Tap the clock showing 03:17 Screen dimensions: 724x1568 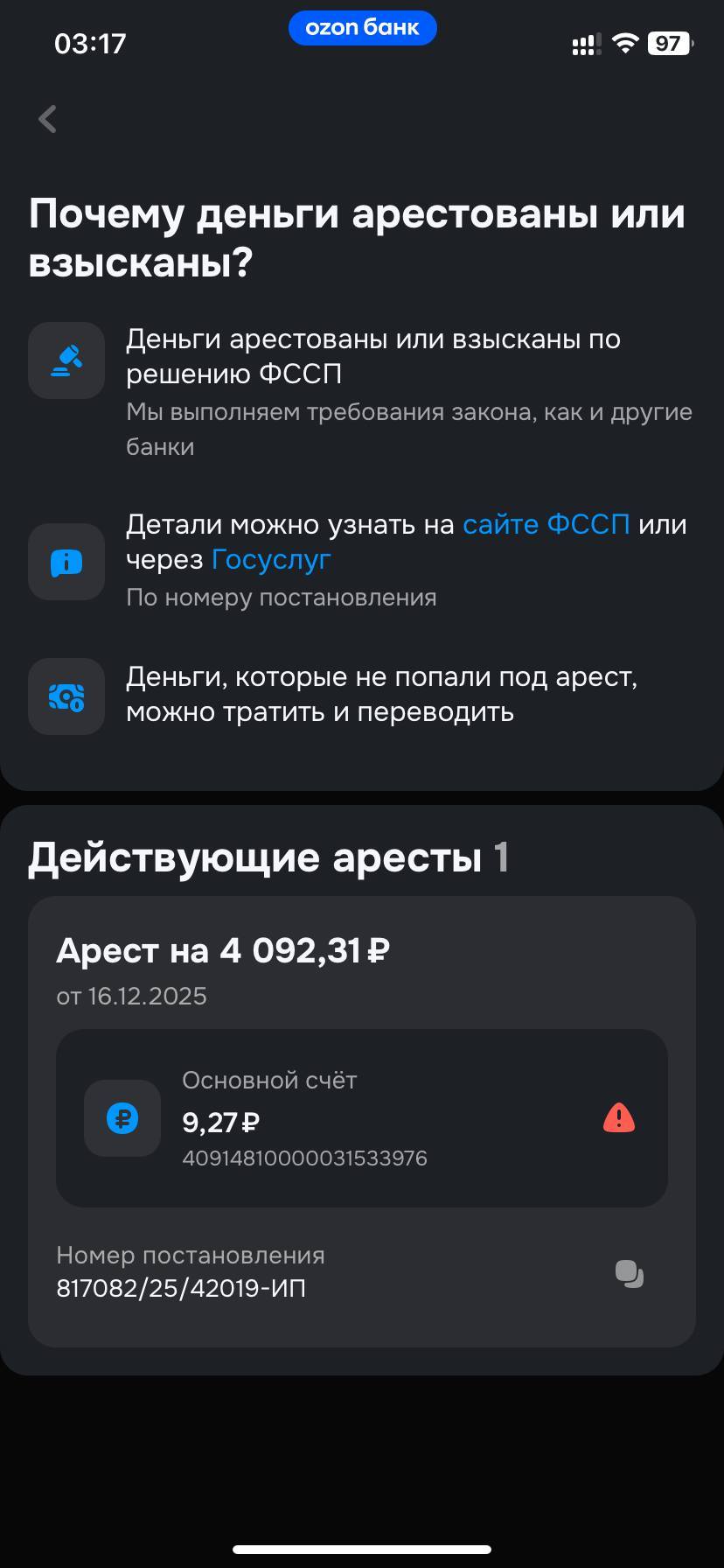(x=90, y=43)
